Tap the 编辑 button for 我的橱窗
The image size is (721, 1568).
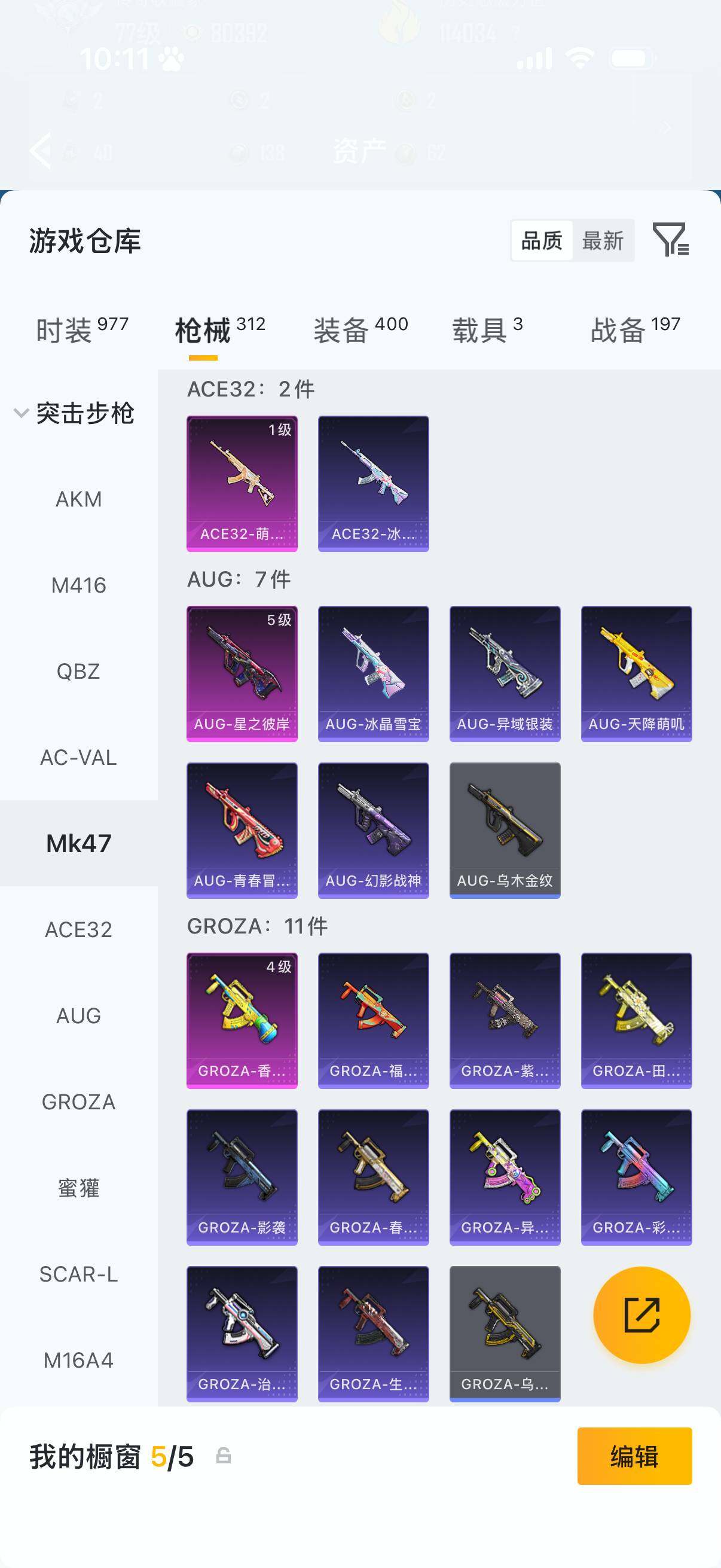pos(634,1456)
